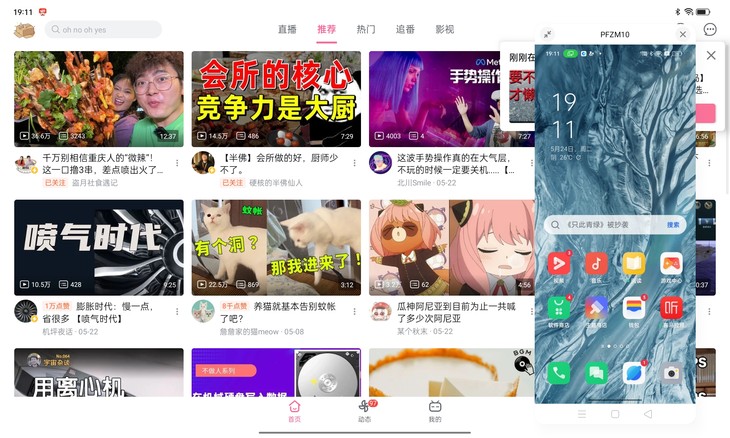The width and height of the screenshot is (730, 438).
Task: Switch to the 影视 tab
Action: click(x=444, y=30)
